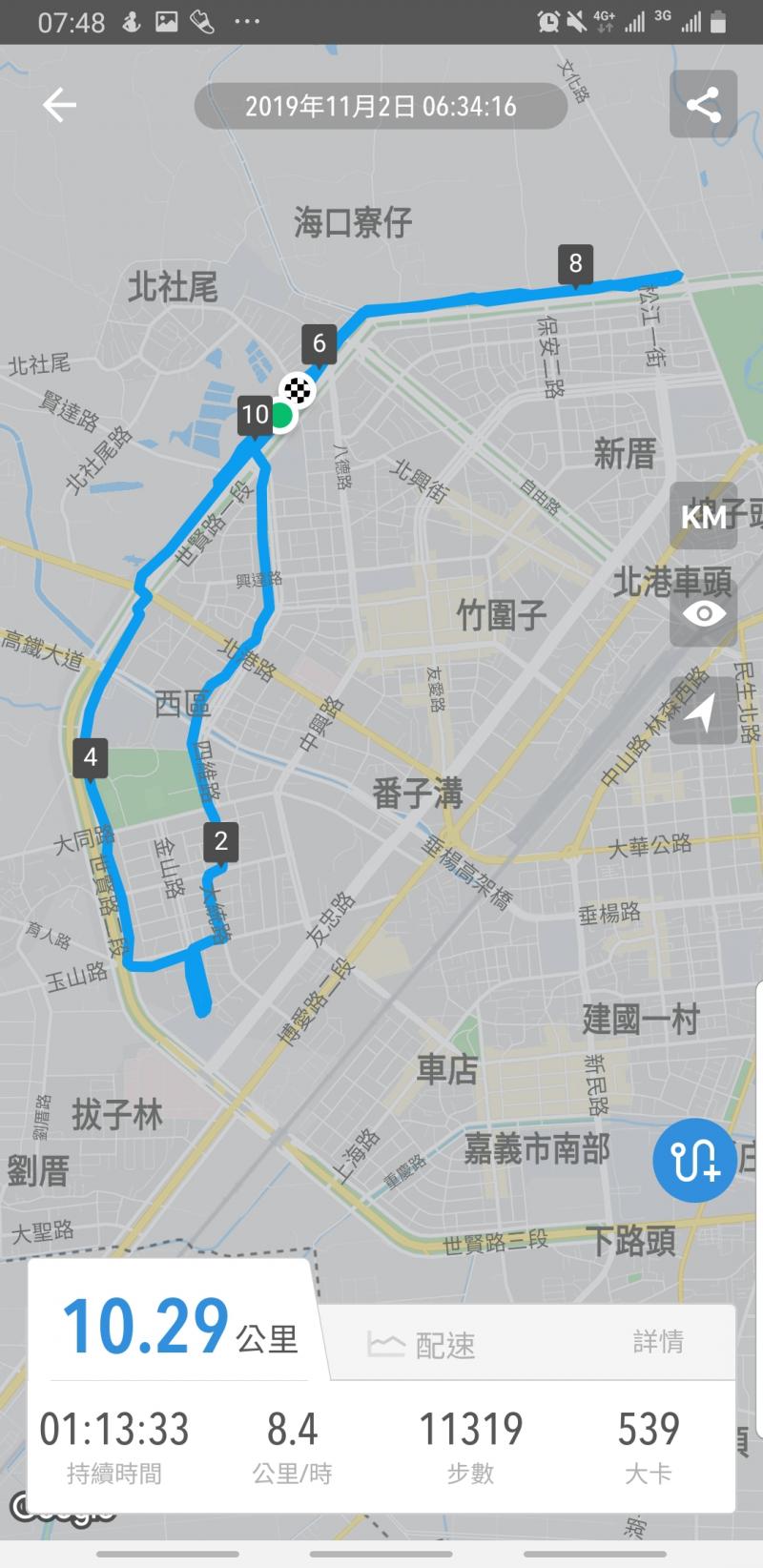Switch to the 配速 tab
The width and height of the screenshot is (763, 1568).
coord(422,1345)
